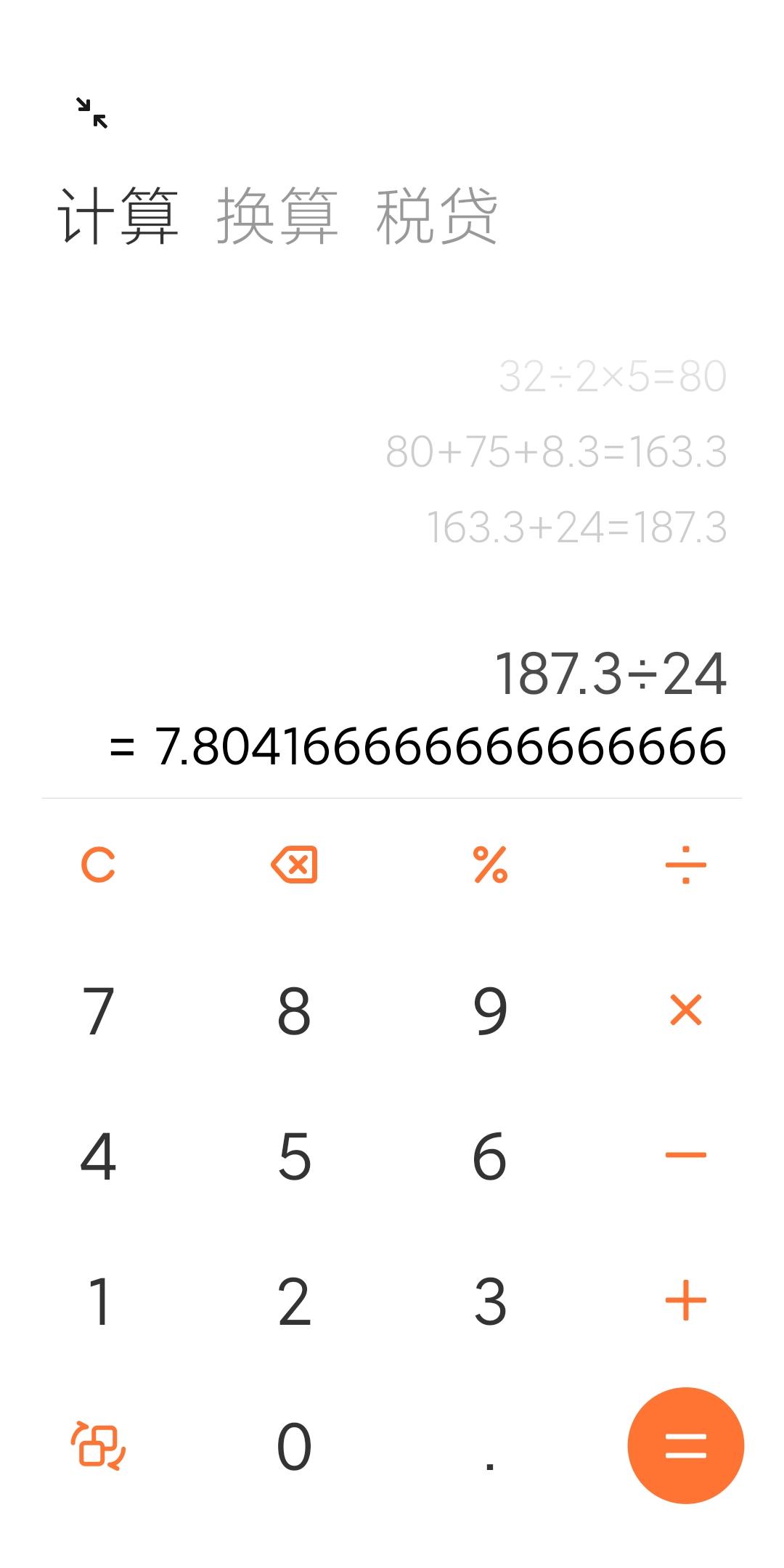The height and width of the screenshot is (1568, 784).
Task: Enter digit 0
Action: coord(294,1446)
